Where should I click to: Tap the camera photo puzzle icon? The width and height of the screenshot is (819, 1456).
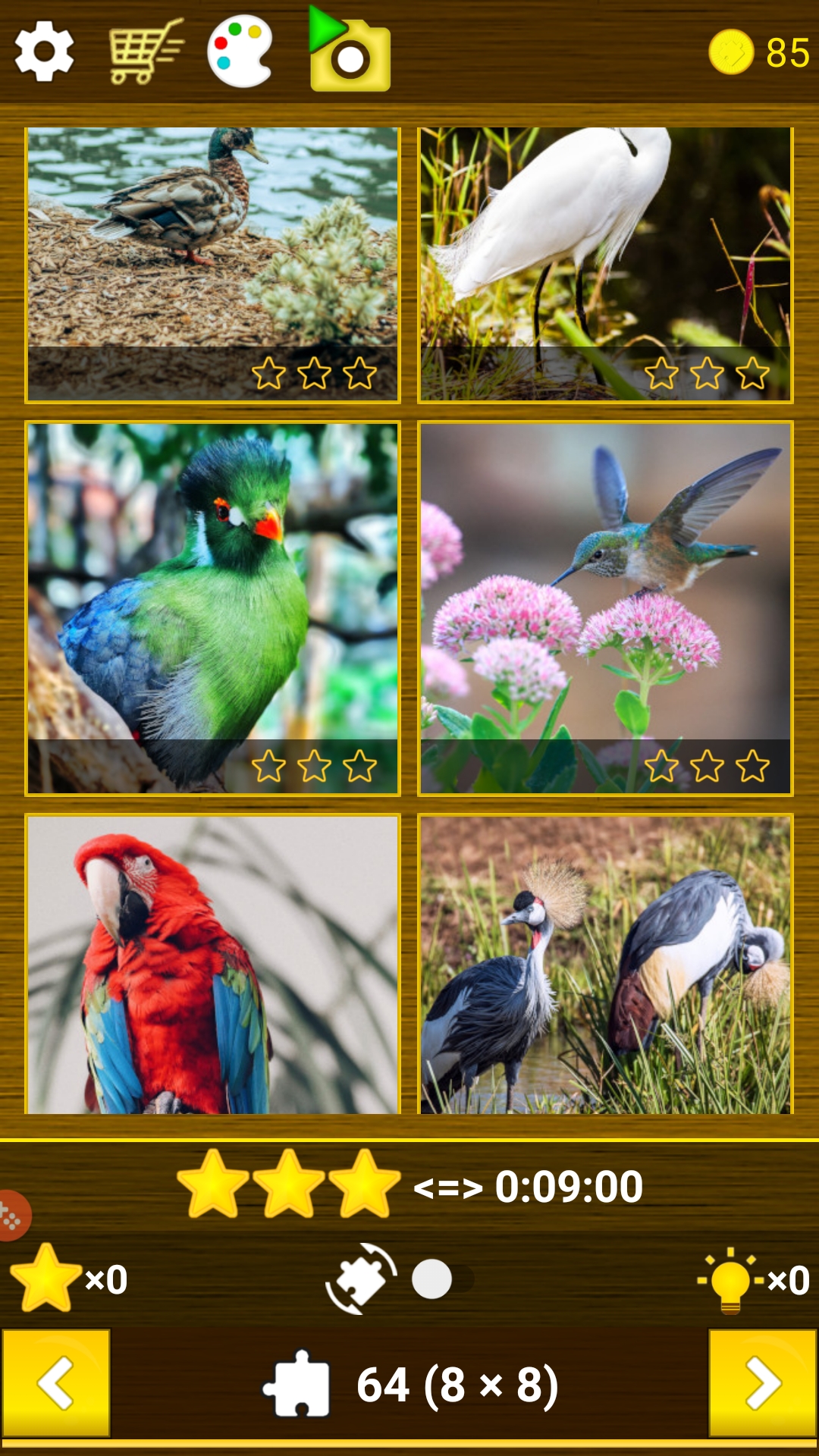[350, 52]
